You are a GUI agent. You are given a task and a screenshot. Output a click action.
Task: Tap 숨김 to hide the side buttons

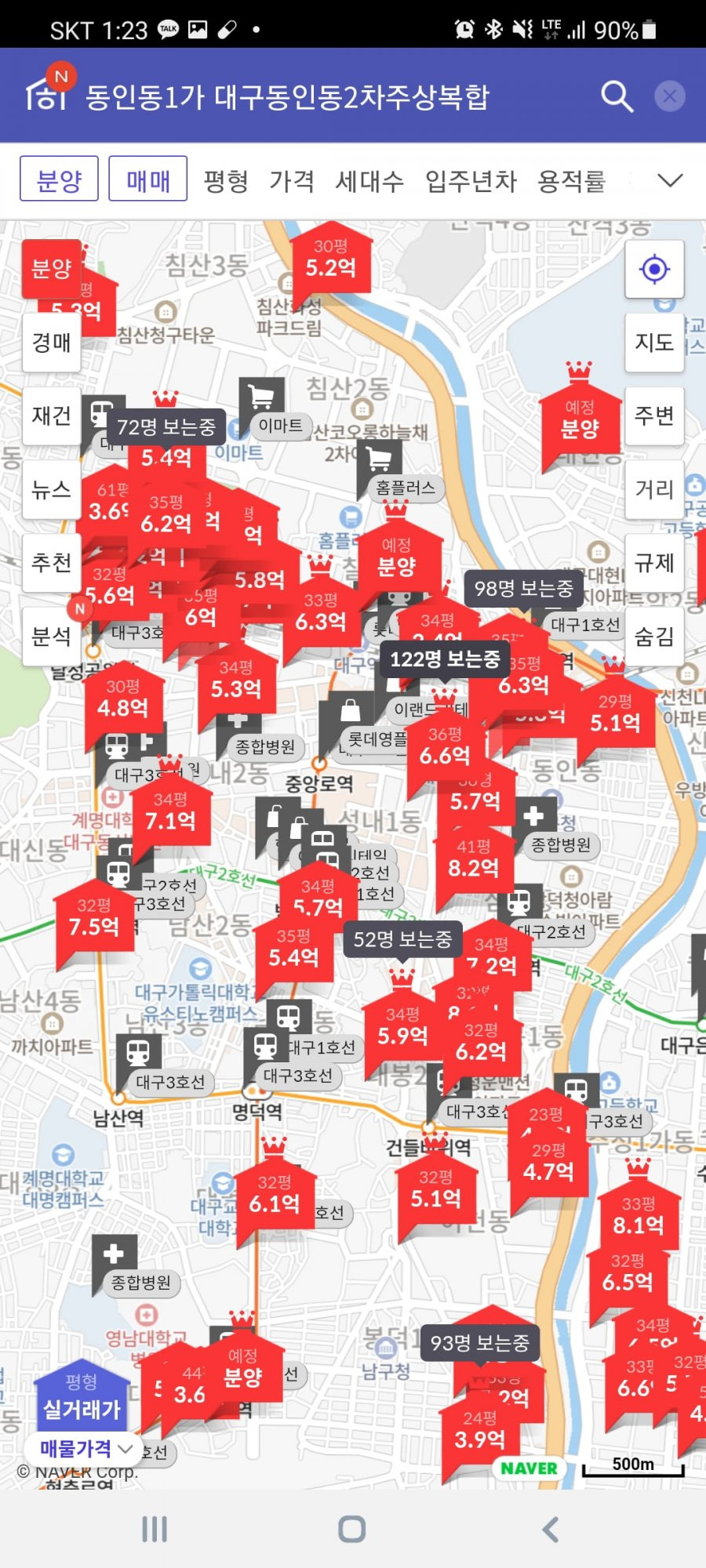[x=654, y=636]
